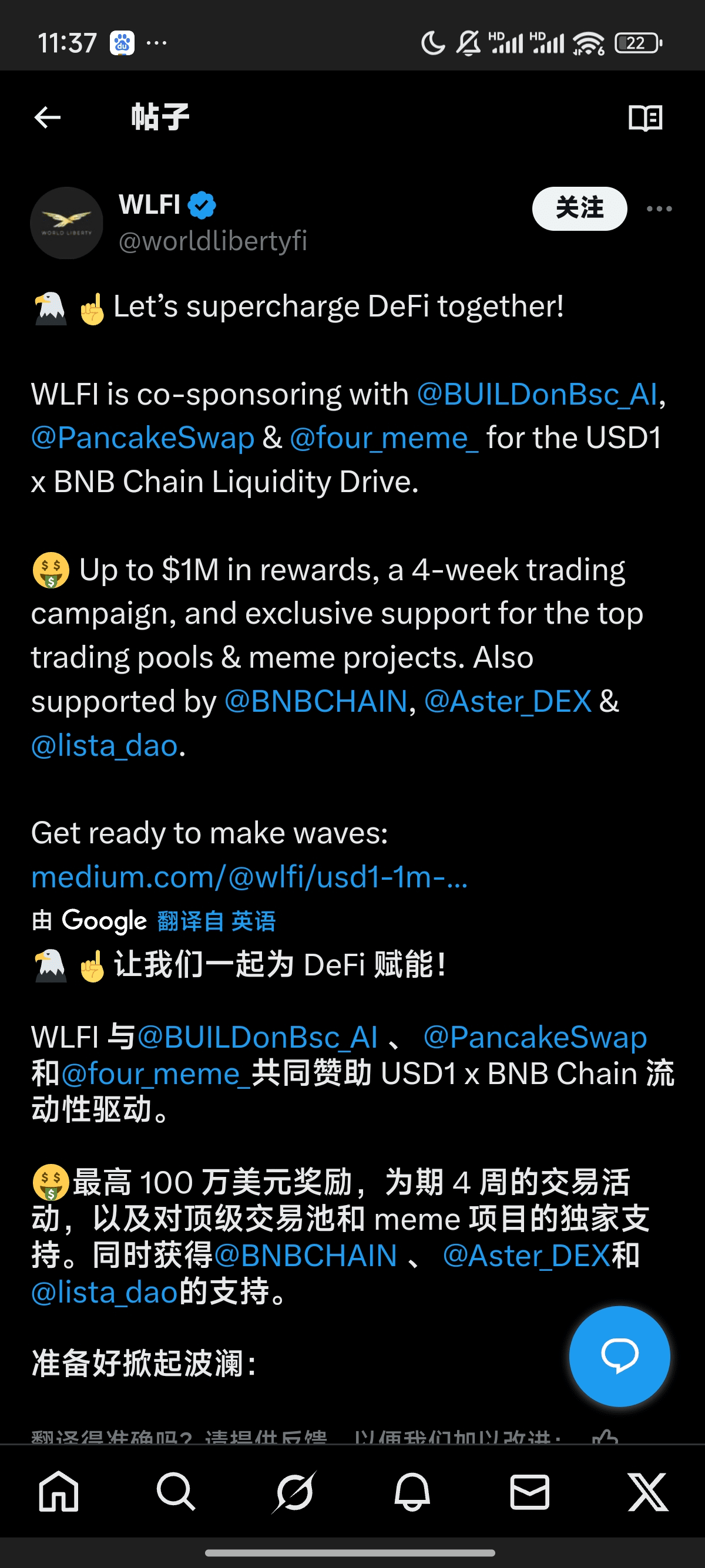This screenshot has width=705, height=1568.
Task: Open @BUILDonBsc_AI mention in English text
Action: pos(538,395)
